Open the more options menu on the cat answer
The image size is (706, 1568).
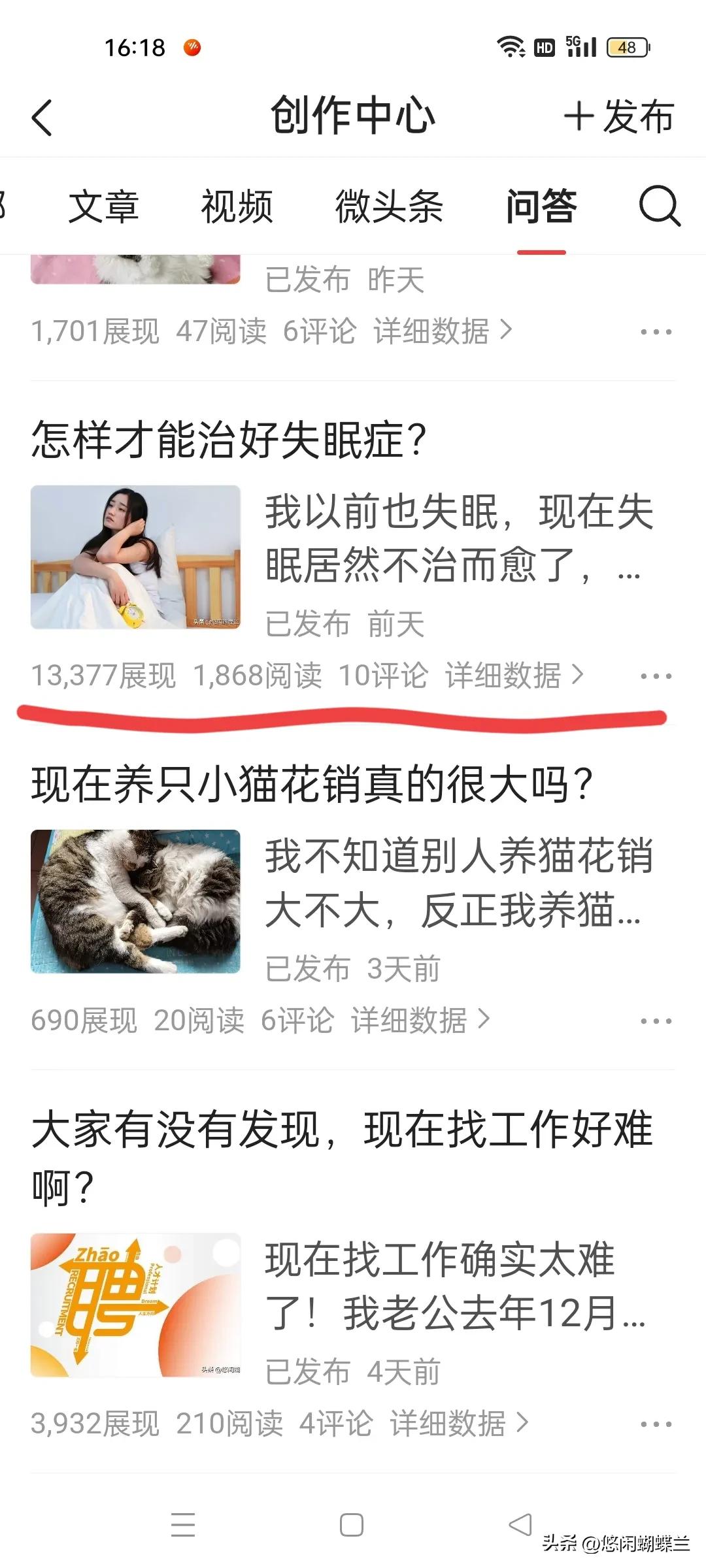pos(656,1021)
